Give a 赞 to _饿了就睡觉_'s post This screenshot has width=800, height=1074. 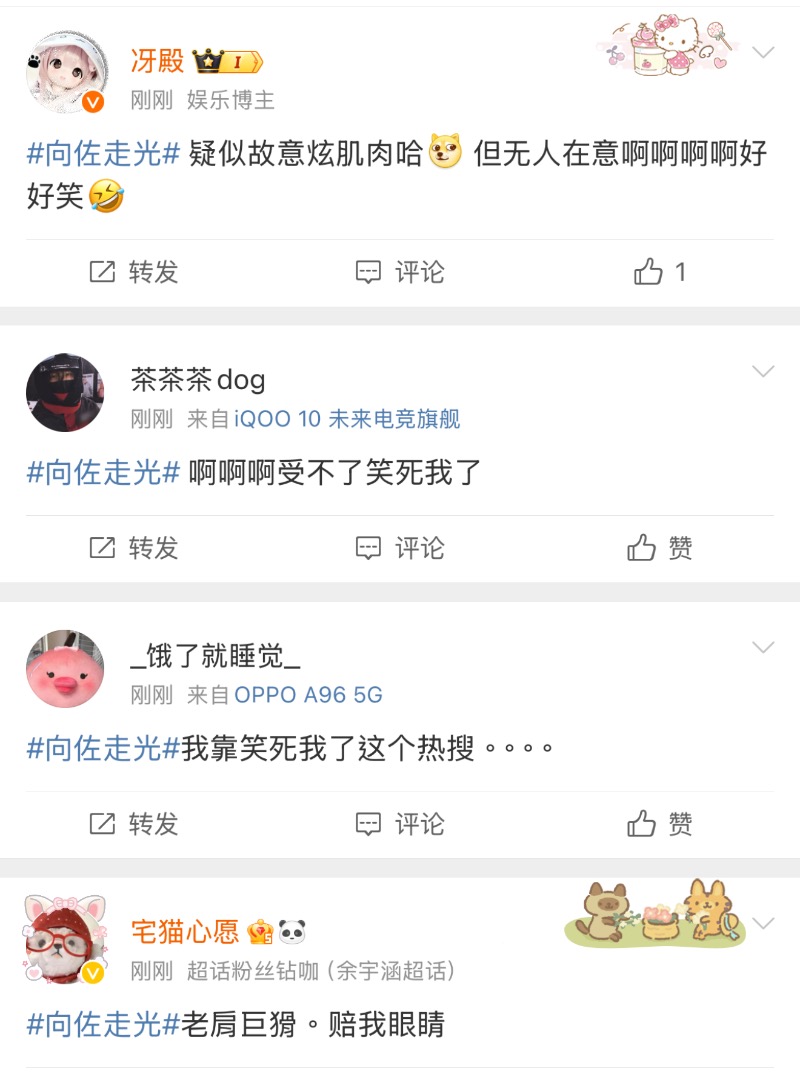pyautogui.click(x=660, y=824)
